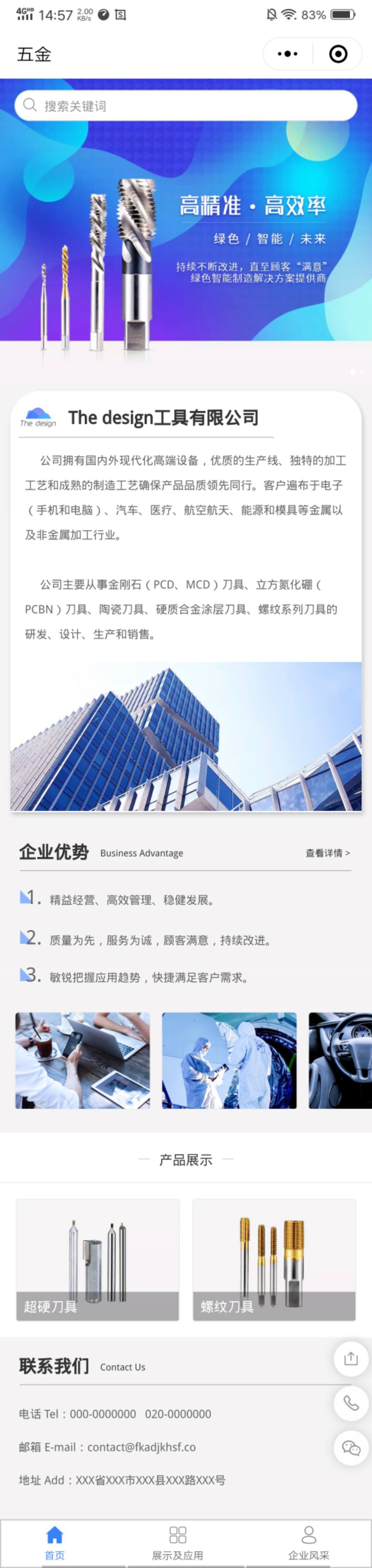Viewport: 372px width, 1568px height.
Task: Go to the 首页 tab
Action: point(55,1542)
